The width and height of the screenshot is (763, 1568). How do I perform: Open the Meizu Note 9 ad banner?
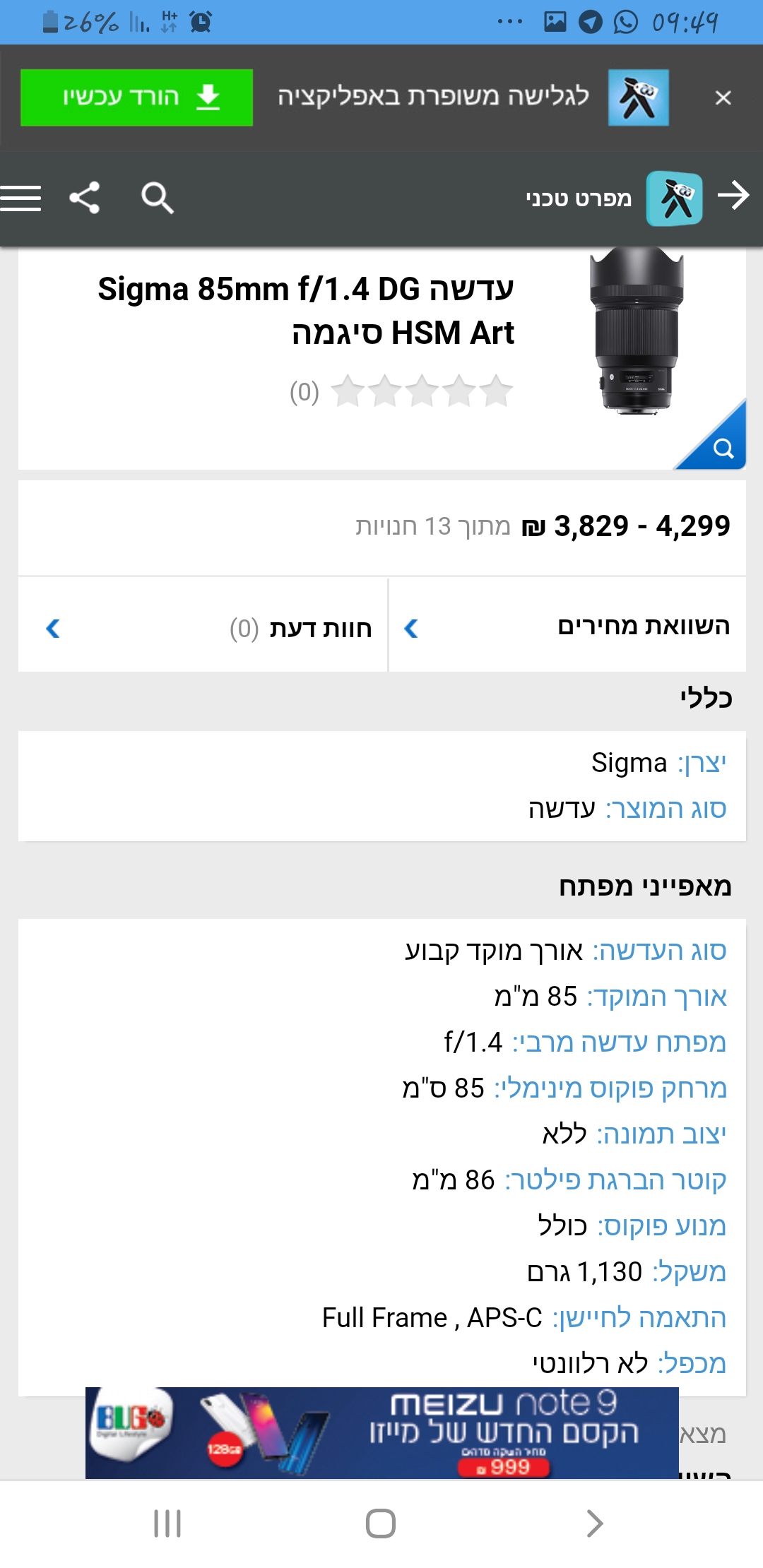(381, 1432)
